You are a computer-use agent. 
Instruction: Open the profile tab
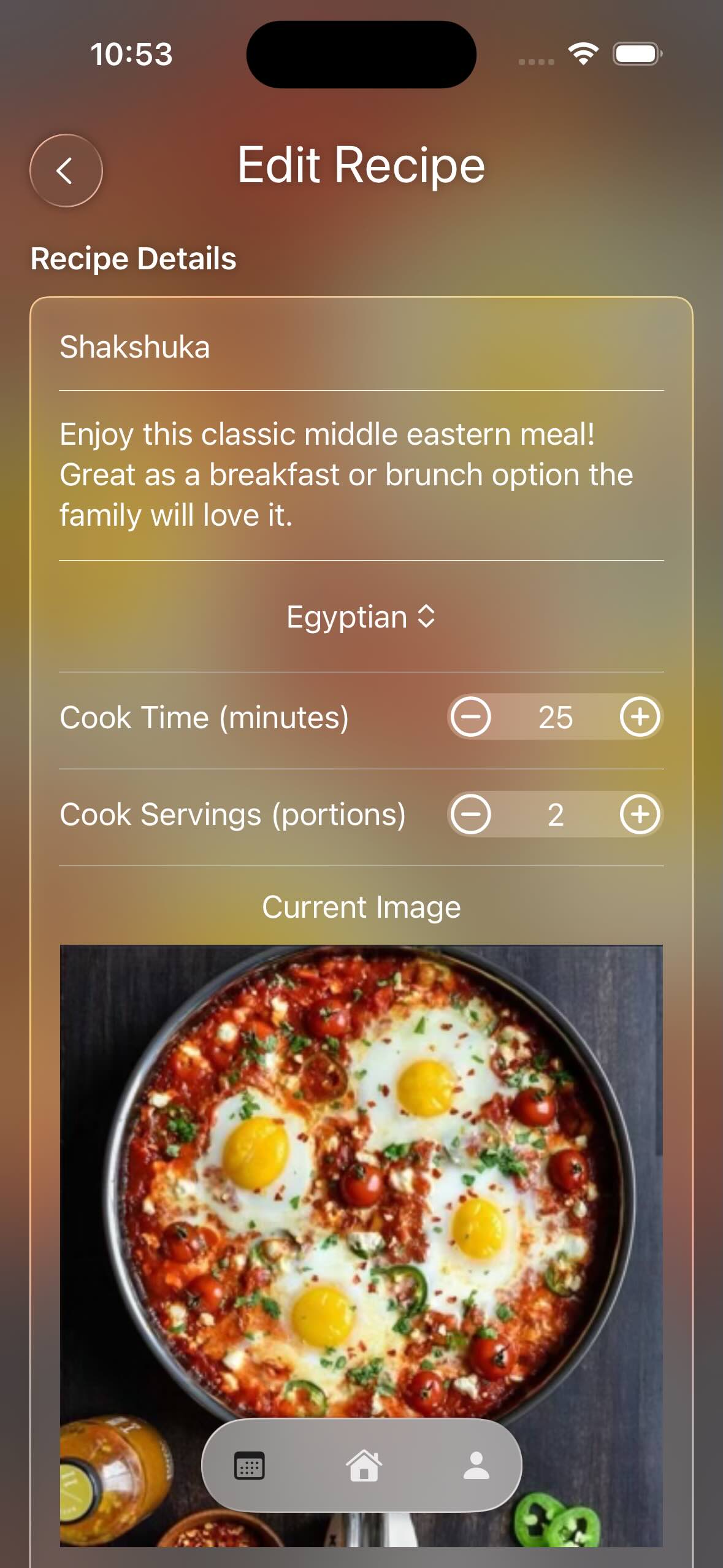[476, 1466]
